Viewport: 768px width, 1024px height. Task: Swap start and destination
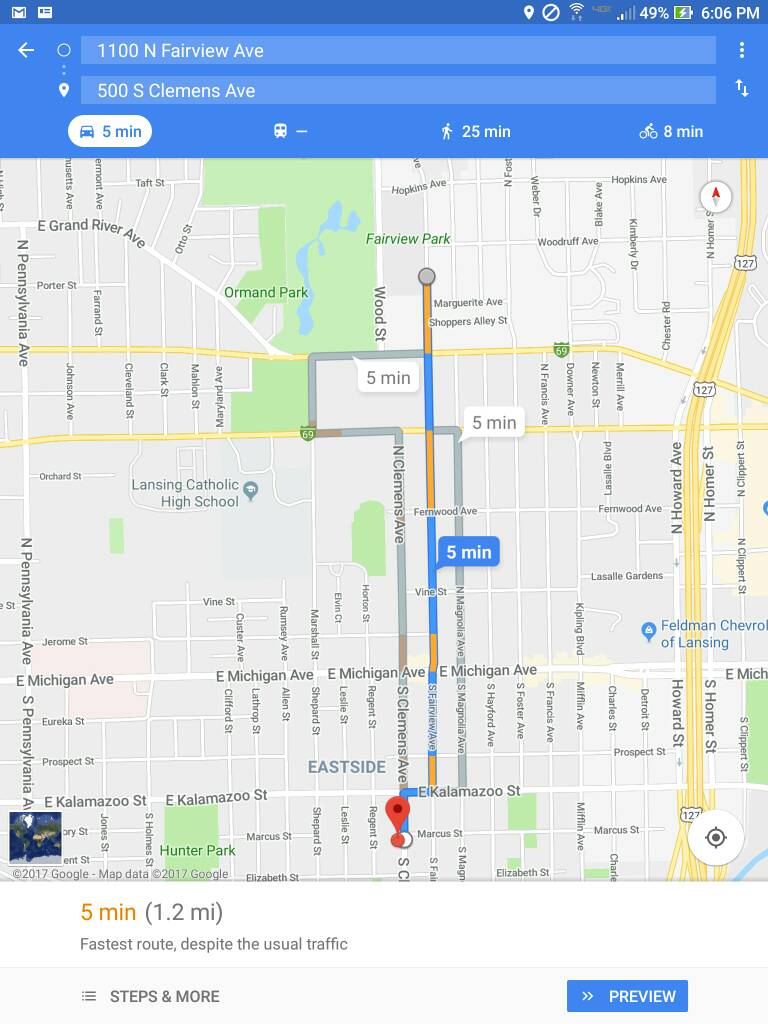click(x=741, y=89)
